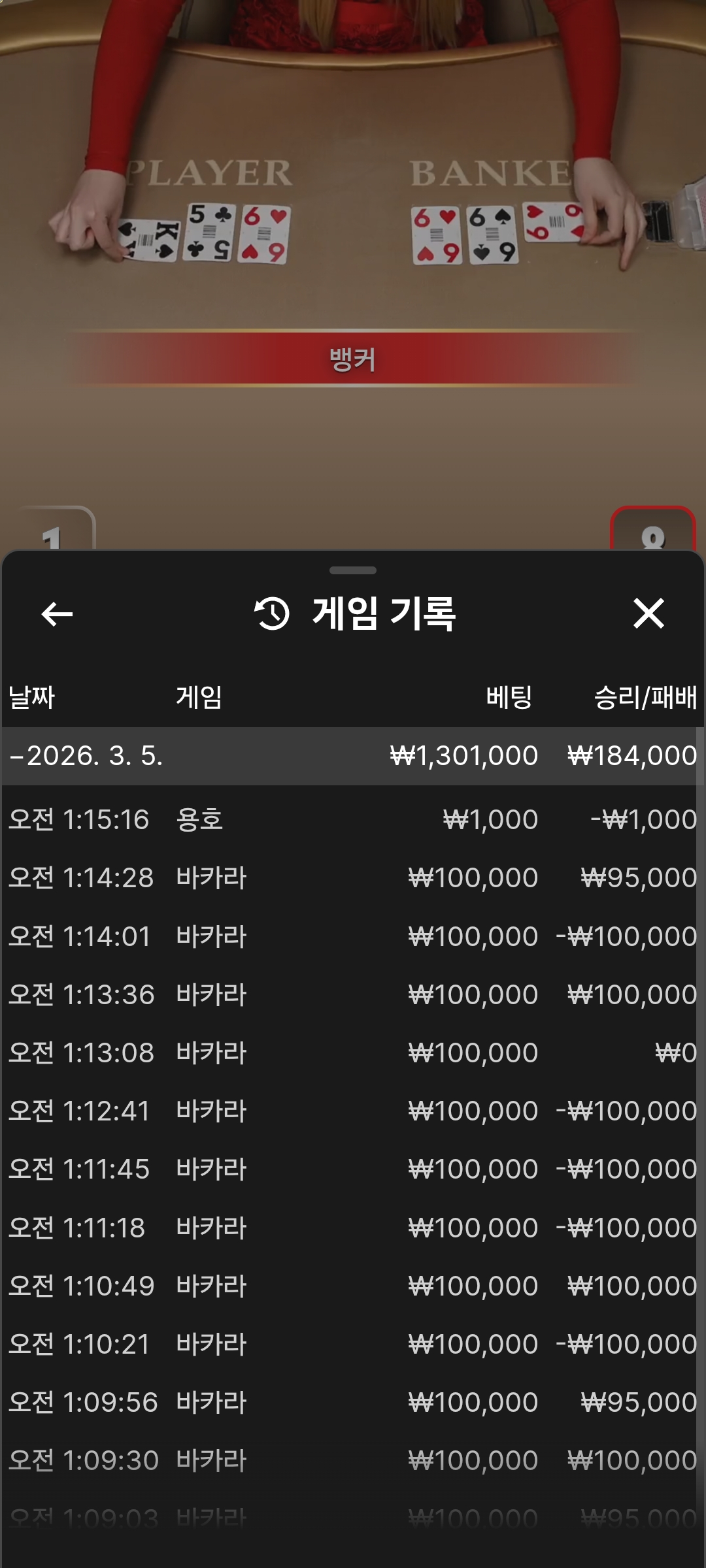
Task: View the 오전 1:09:56 바카라 round
Action: [x=352, y=1402]
